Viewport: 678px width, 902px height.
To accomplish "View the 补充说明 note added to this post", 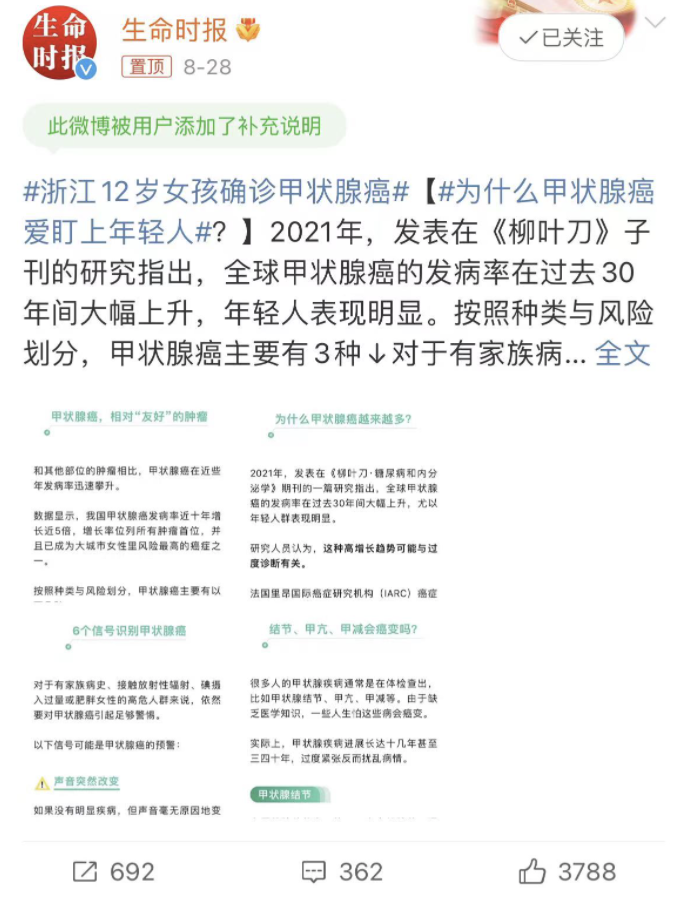I will click(x=184, y=126).
